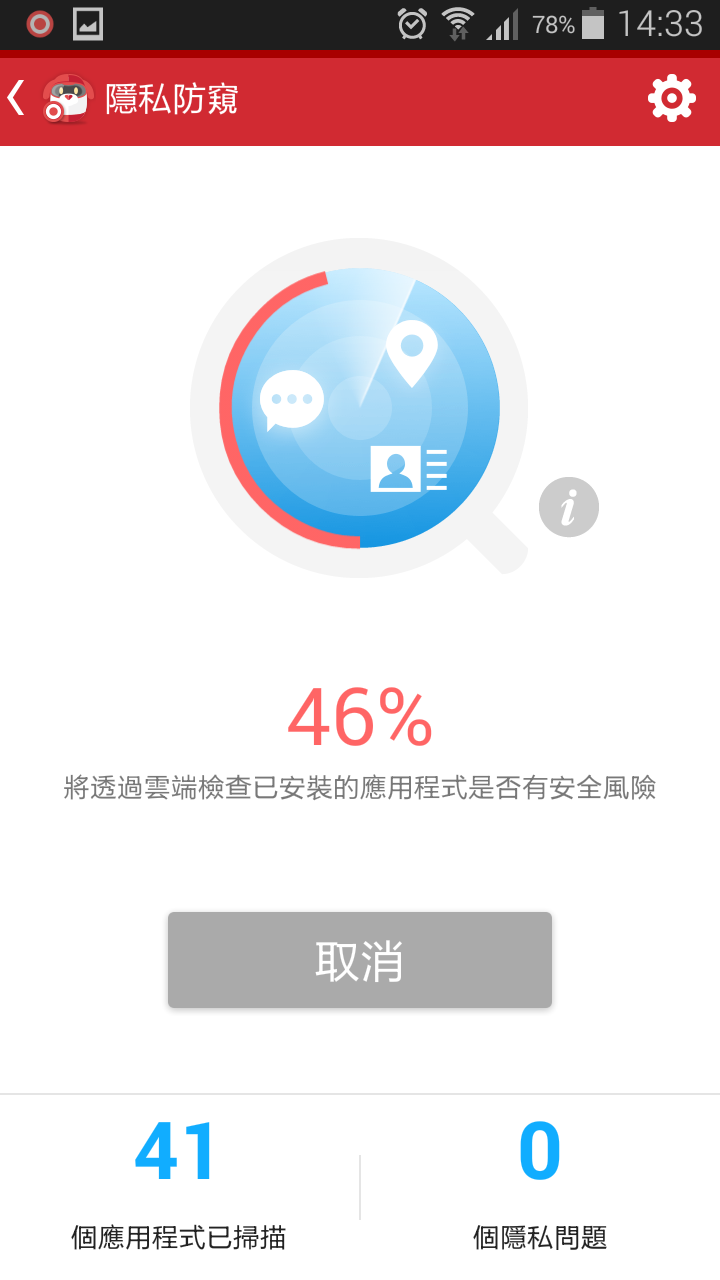This screenshot has height=1280, width=720.
Task: Tap the info icon beside the scanner
Action: 568,508
